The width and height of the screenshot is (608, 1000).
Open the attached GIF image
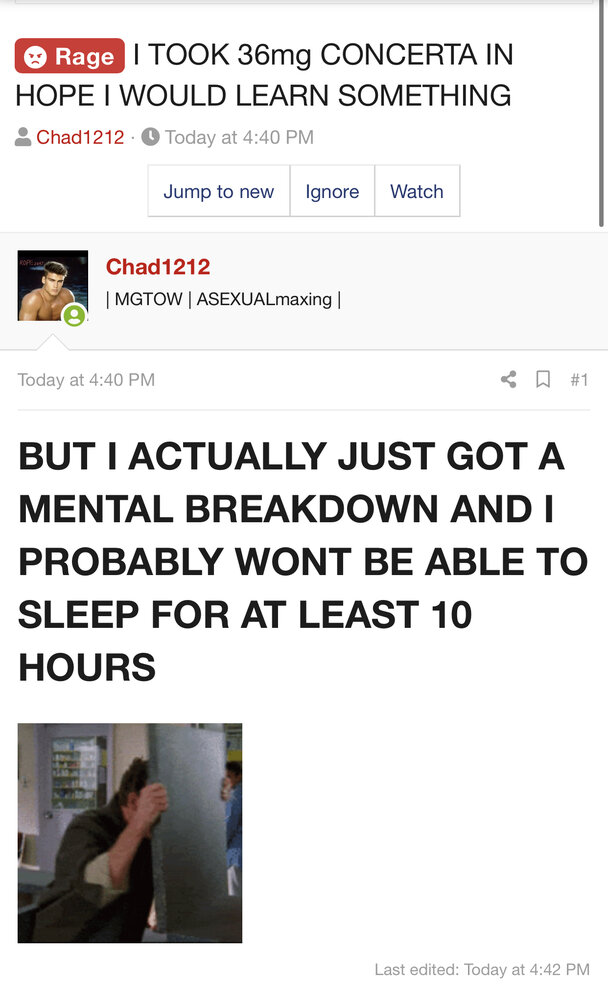[x=130, y=832]
